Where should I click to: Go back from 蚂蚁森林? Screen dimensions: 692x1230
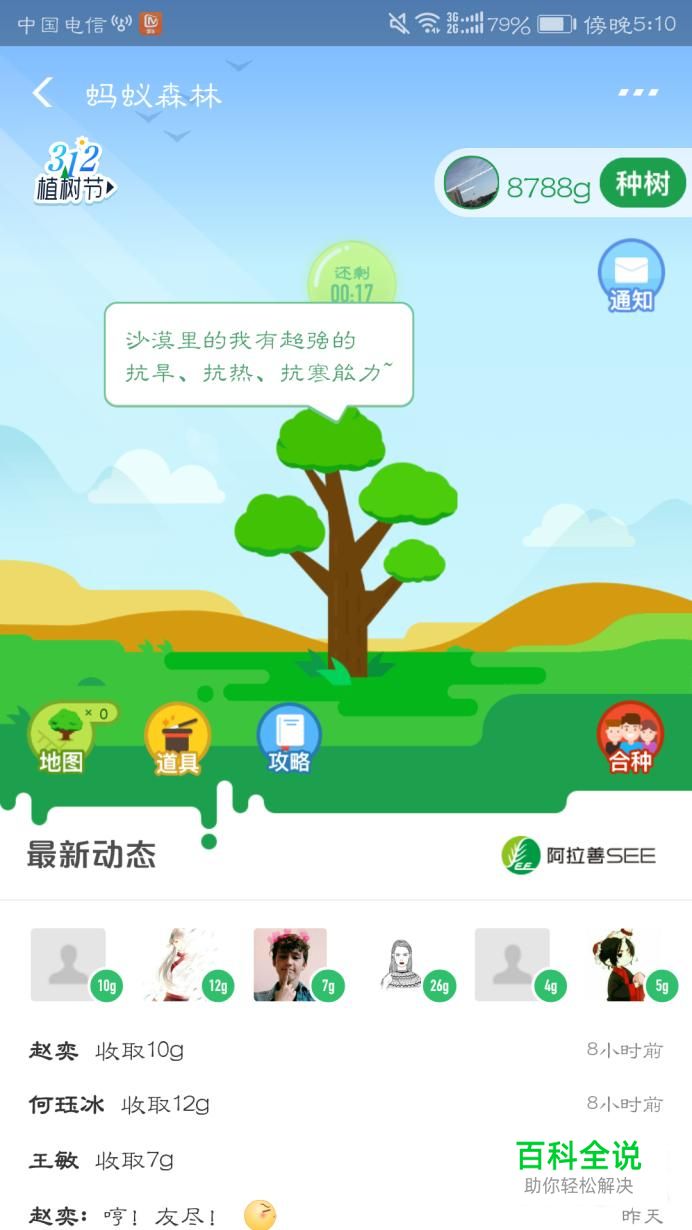[x=42, y=94]
